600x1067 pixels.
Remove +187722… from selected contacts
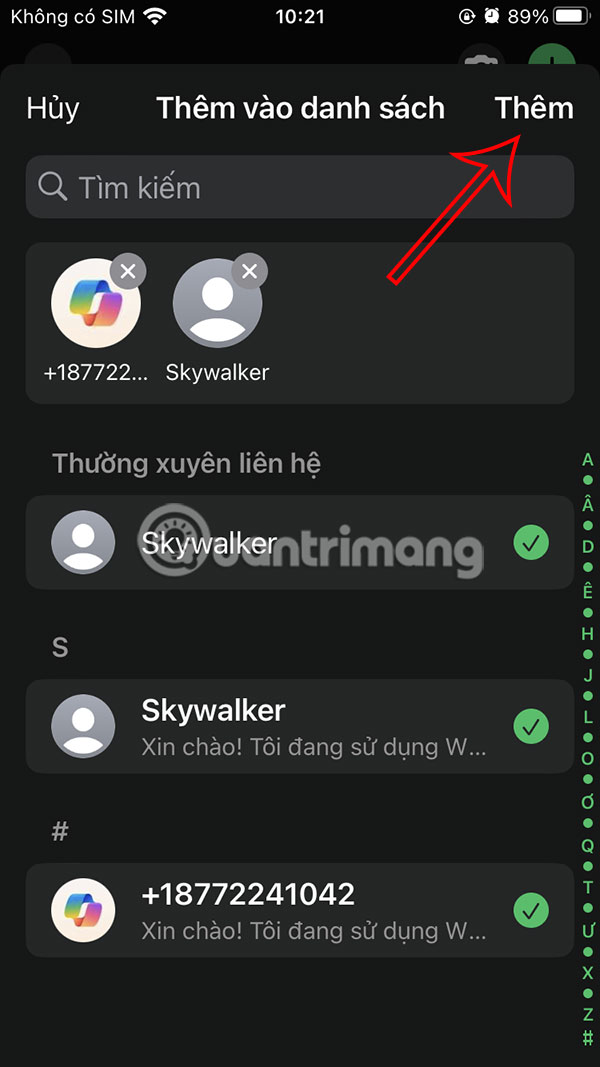(127, 271)
